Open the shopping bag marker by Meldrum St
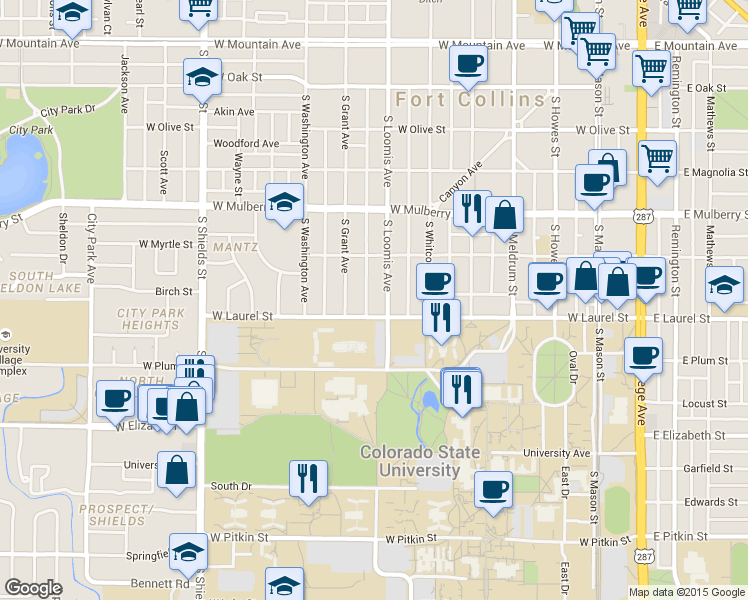Viewport: 748px width, 600px height. click(x=505, y=217)
